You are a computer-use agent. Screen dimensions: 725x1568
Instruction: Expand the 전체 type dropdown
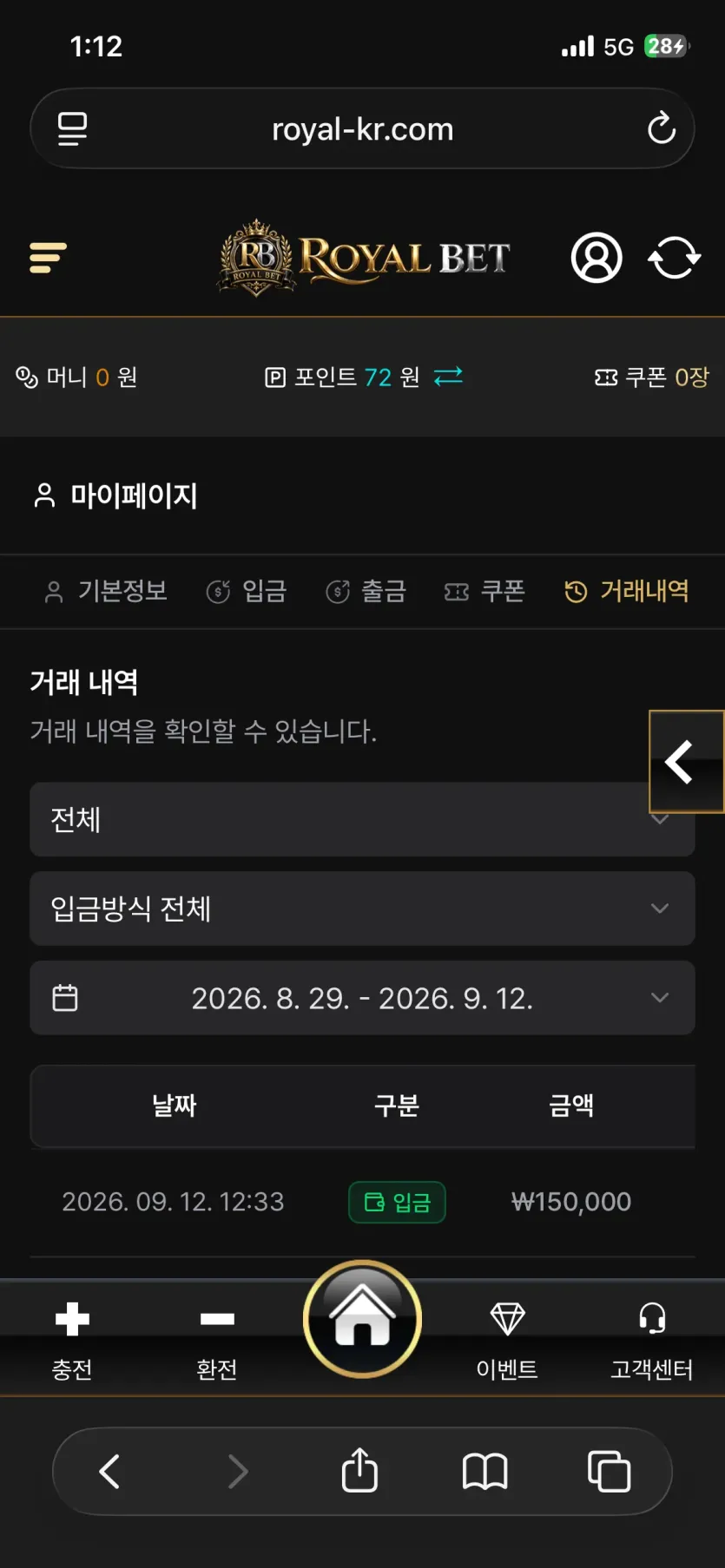coord(362,819)
